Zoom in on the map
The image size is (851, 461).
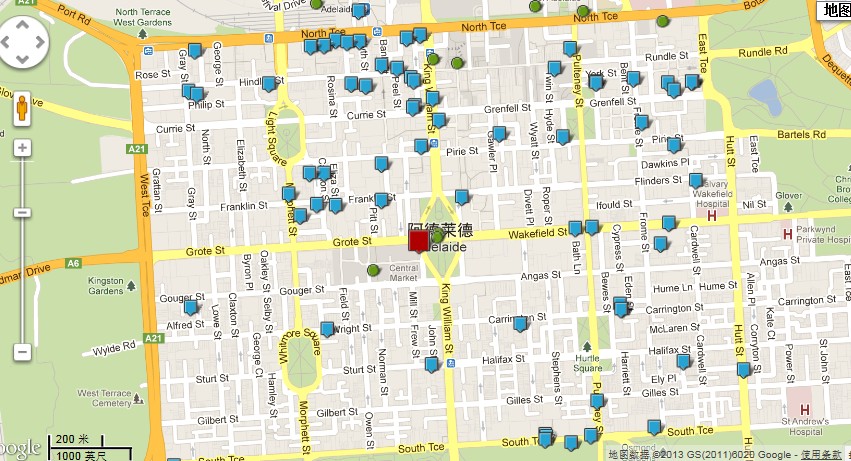click(x=22, y=148)
